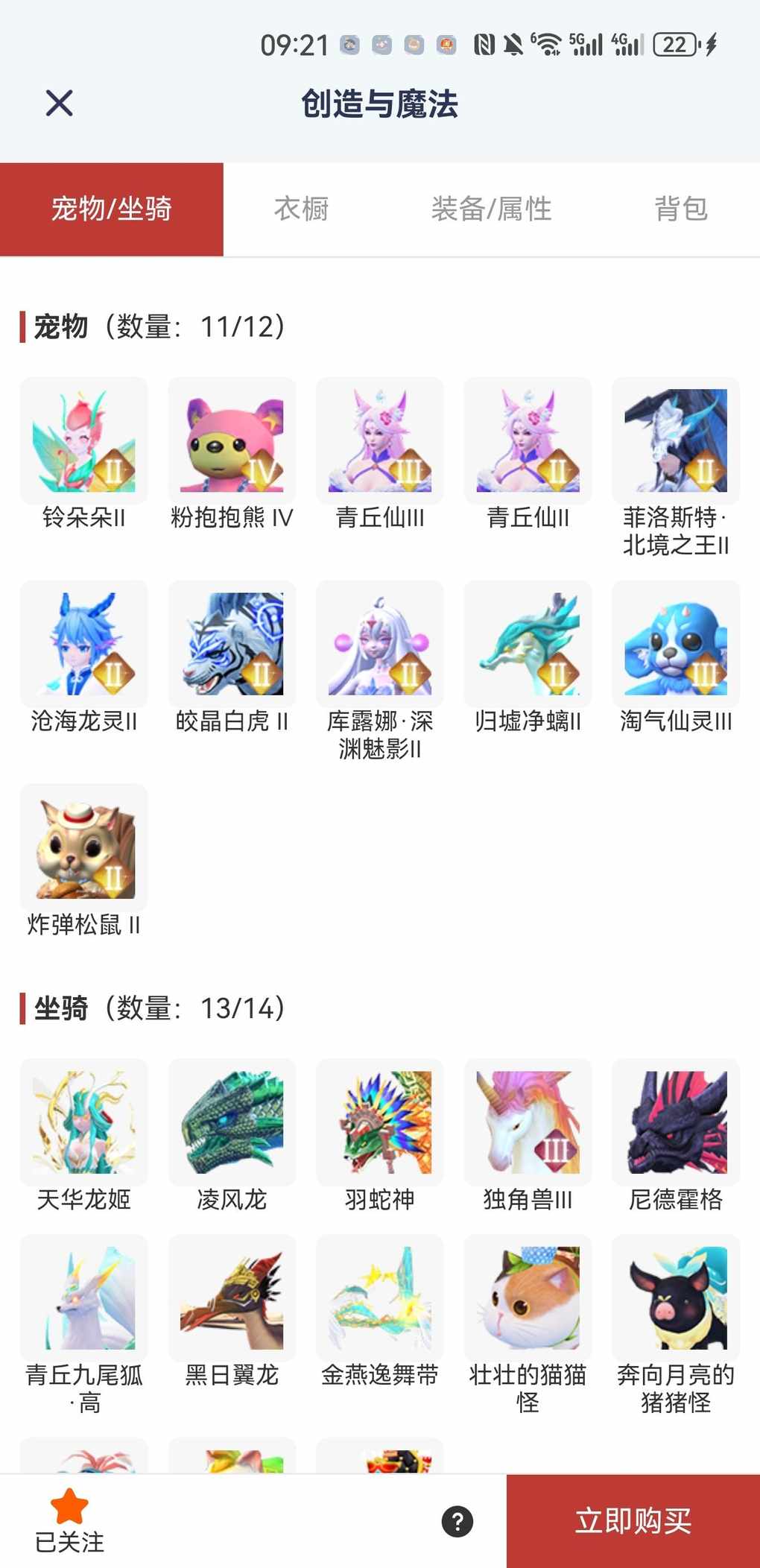Select mount 尼德霍格
This screenshot has height=1568, width=760.
(676, 1122)
